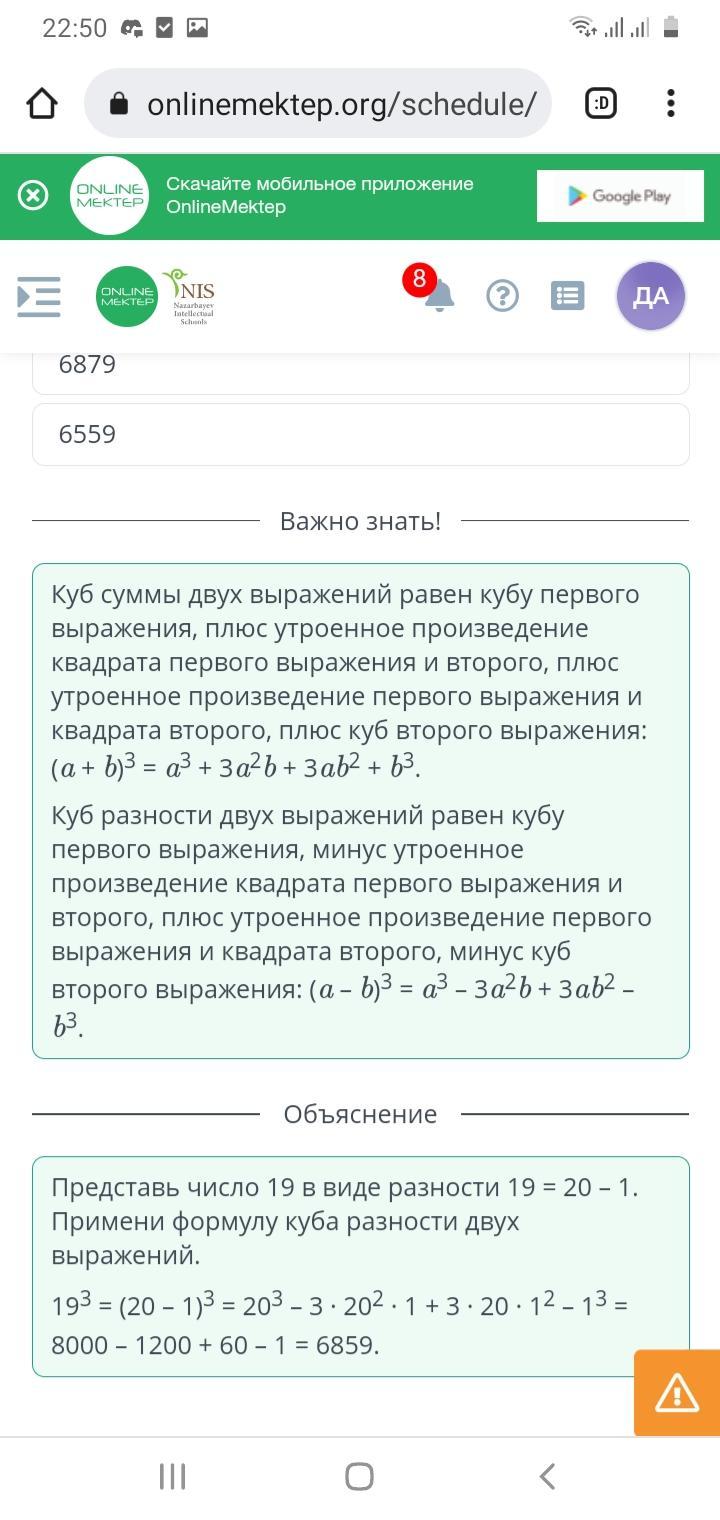Open the ДА profile avatar
The height and width of the screenshot is (1520, 720).
[651, 296]
